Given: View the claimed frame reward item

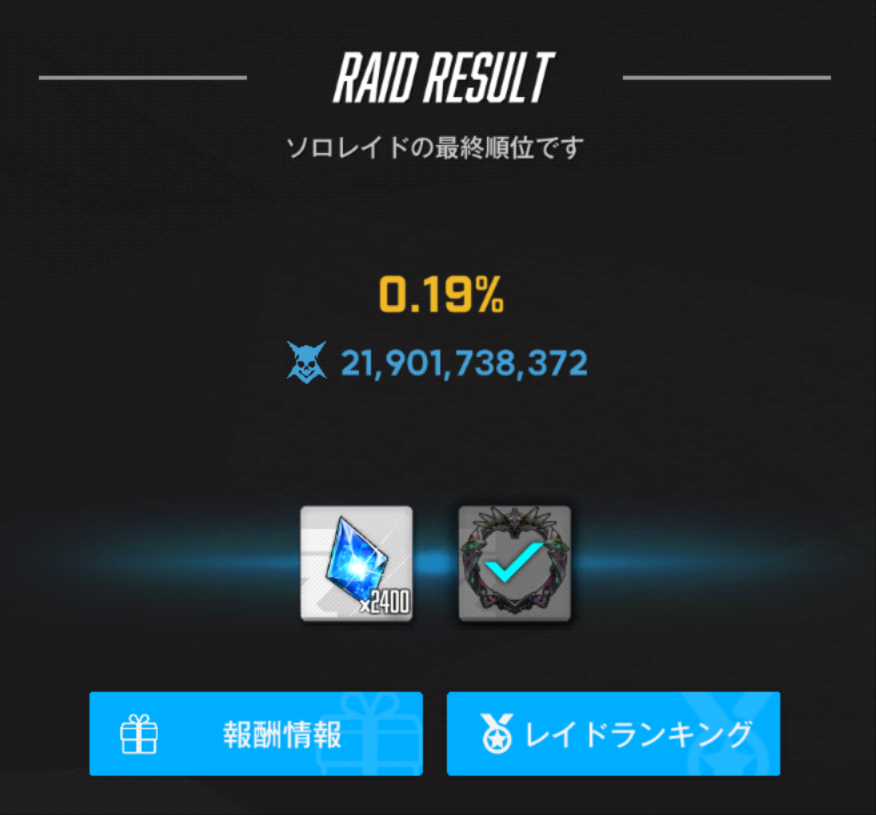Looking at the screenshot, I should click(x=515, y=563).
